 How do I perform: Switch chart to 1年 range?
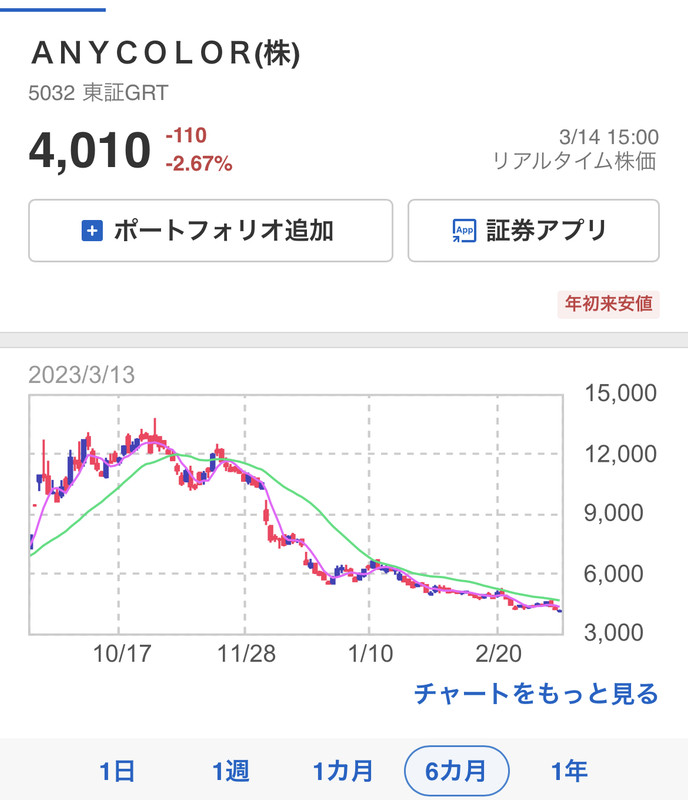tap(569, 771)
